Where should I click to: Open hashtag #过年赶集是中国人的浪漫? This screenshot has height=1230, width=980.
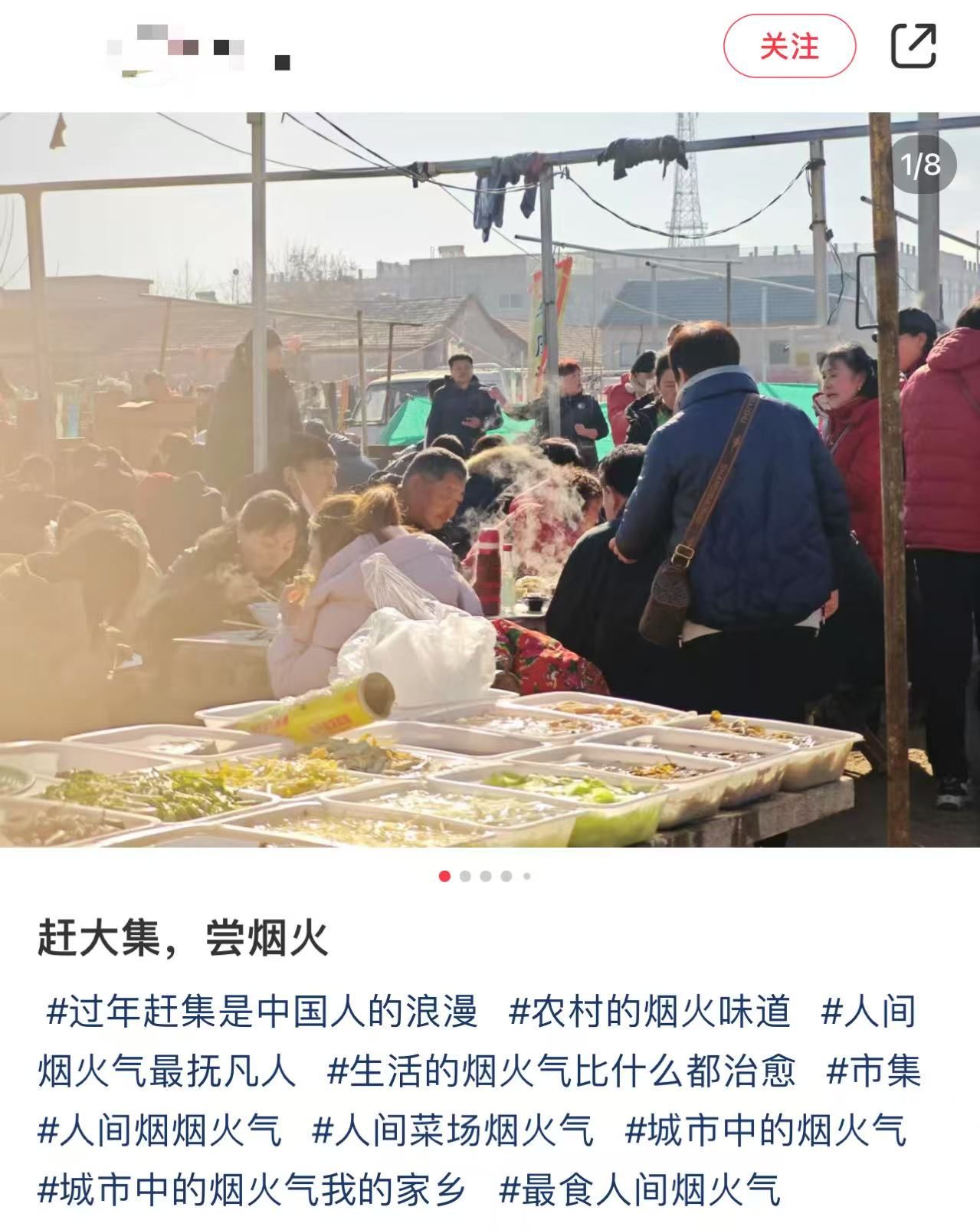point(262,1012)
